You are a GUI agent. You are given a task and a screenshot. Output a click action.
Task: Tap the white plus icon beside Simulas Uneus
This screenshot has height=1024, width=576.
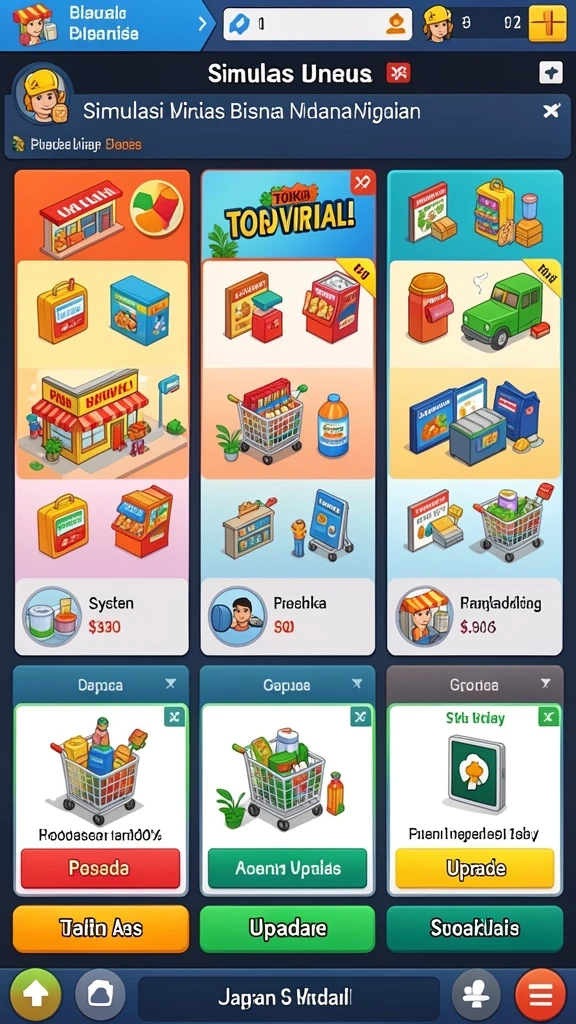pos(551,73)
